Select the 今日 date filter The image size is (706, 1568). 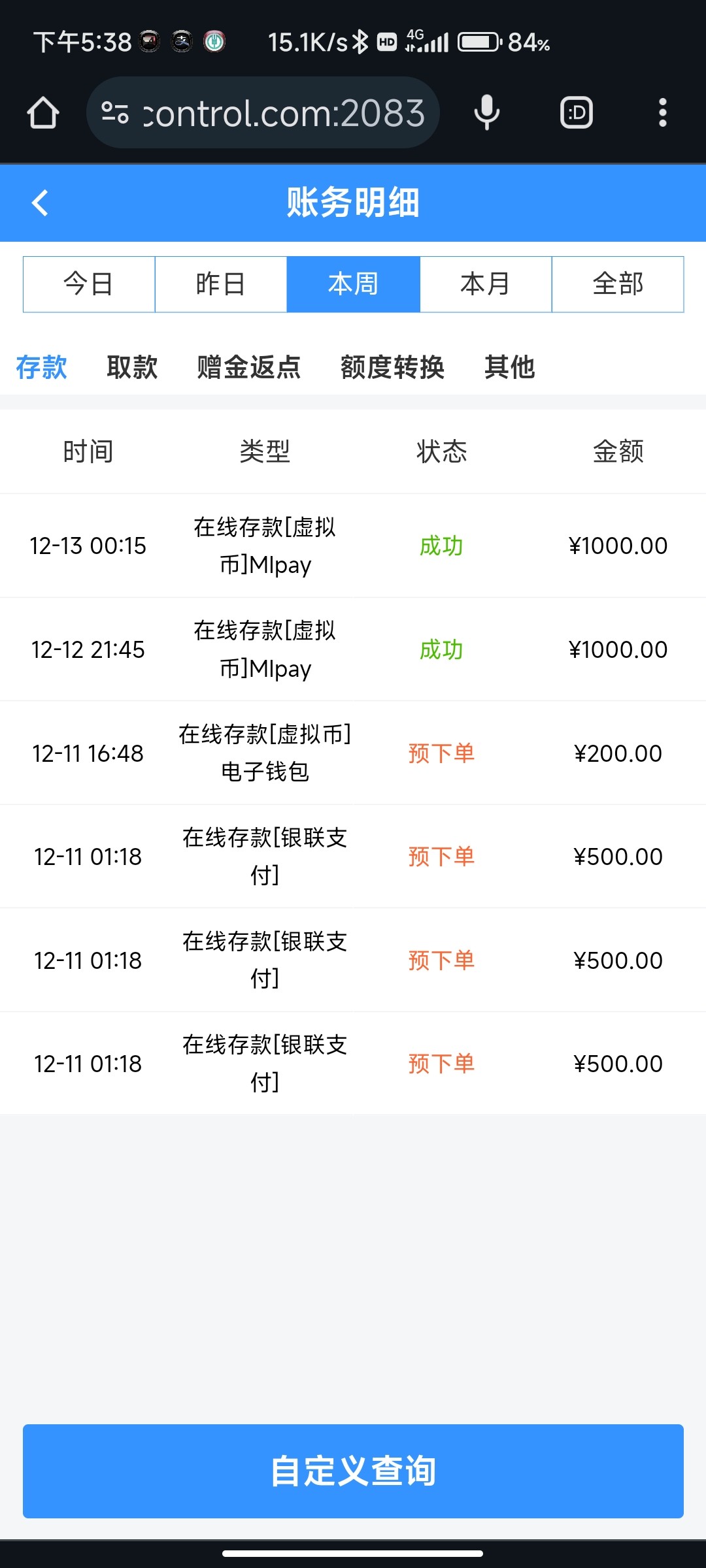pos(89,284)
